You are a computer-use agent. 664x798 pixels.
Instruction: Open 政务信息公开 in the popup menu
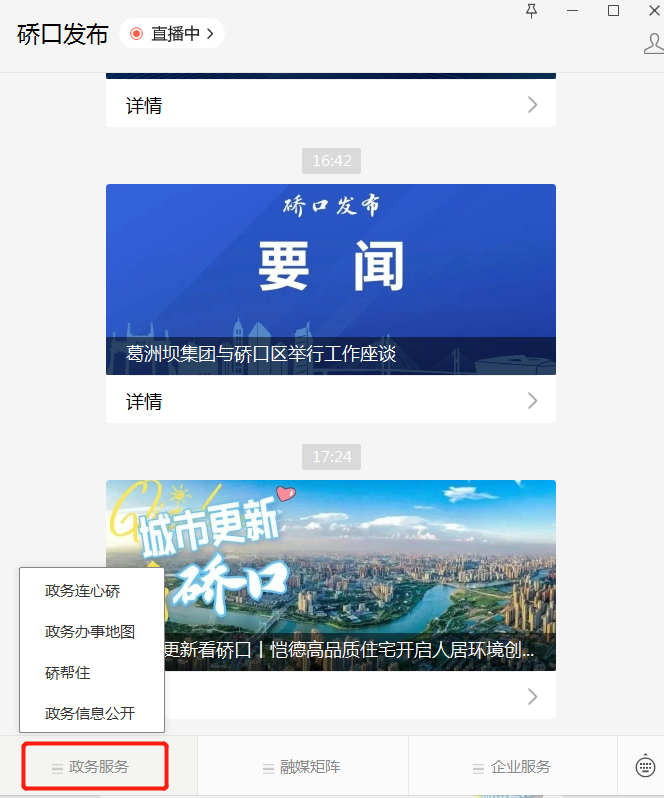(x=90, y=713)
